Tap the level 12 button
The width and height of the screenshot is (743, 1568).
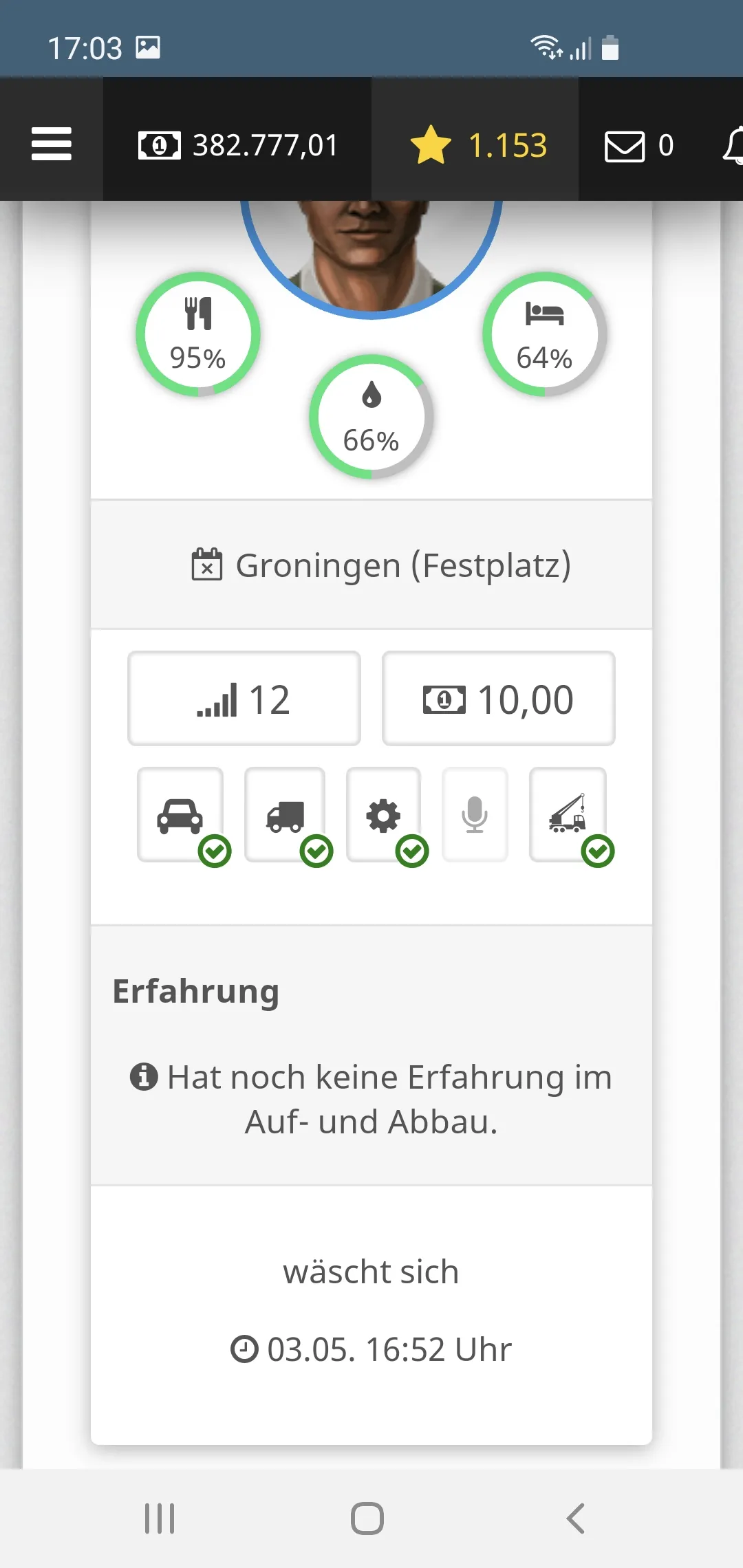pyautogui.click(x=244, y=699)
